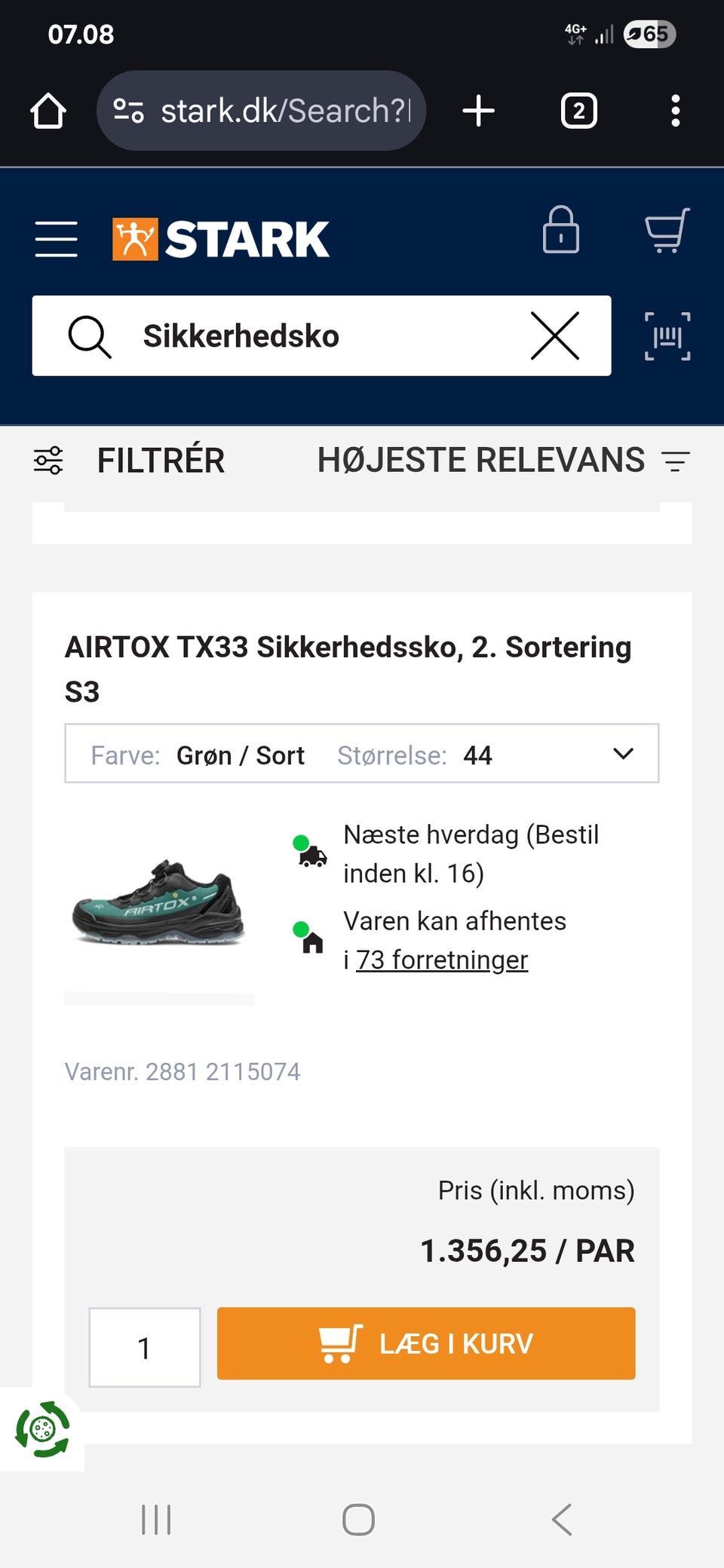Go back with the system back button
Viewport: 724px width, 1568px height.
562,1519
